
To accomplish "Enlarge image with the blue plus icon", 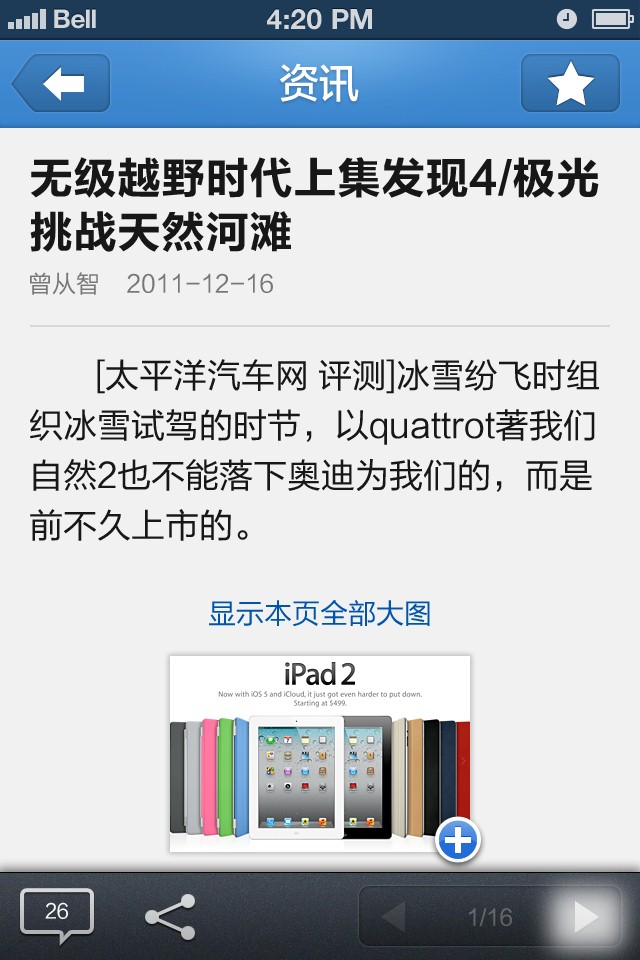I will 458,840.
